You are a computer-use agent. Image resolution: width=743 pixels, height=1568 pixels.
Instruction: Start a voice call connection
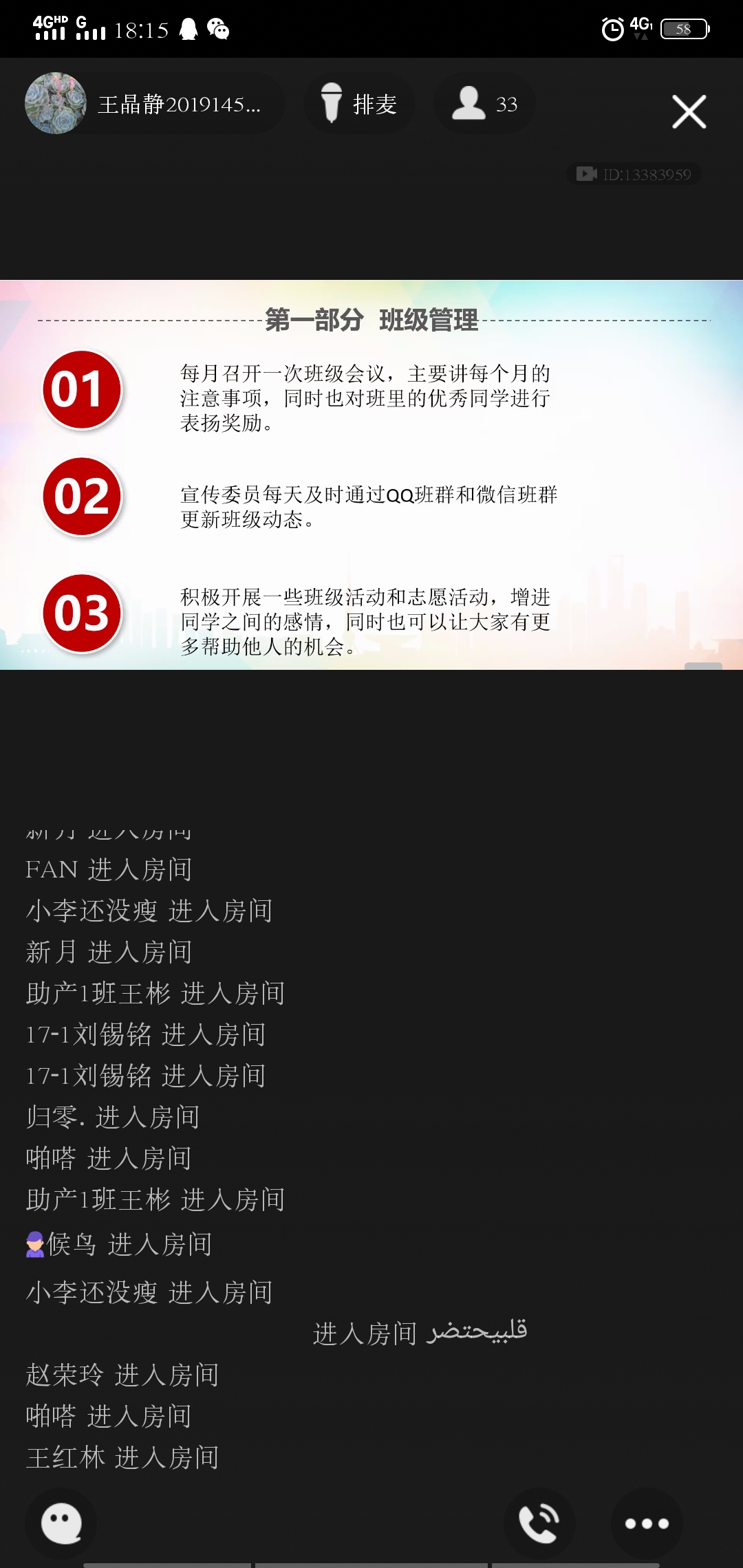click(539, 1523)
